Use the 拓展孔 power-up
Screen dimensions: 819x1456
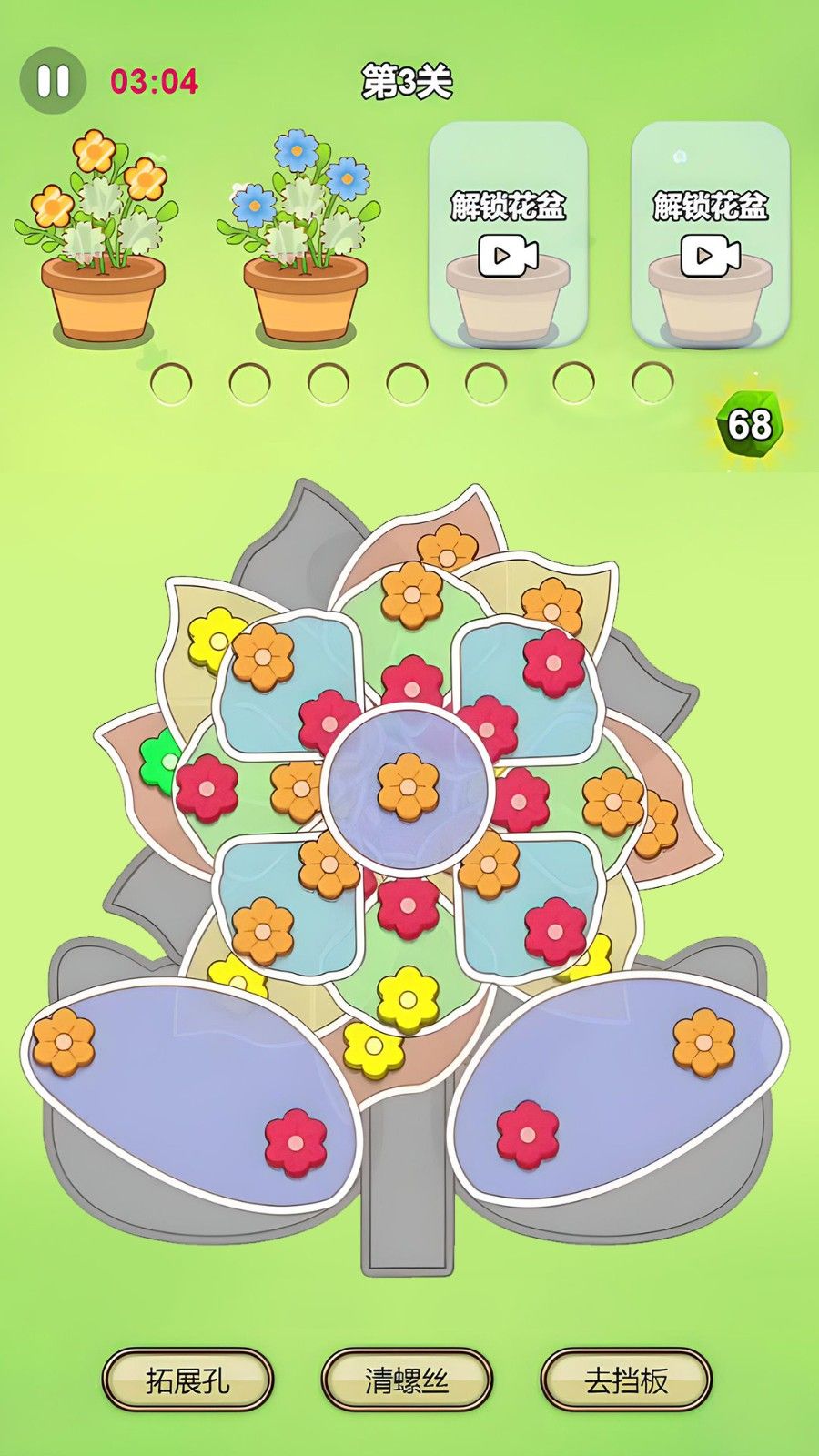point(187,1380)
